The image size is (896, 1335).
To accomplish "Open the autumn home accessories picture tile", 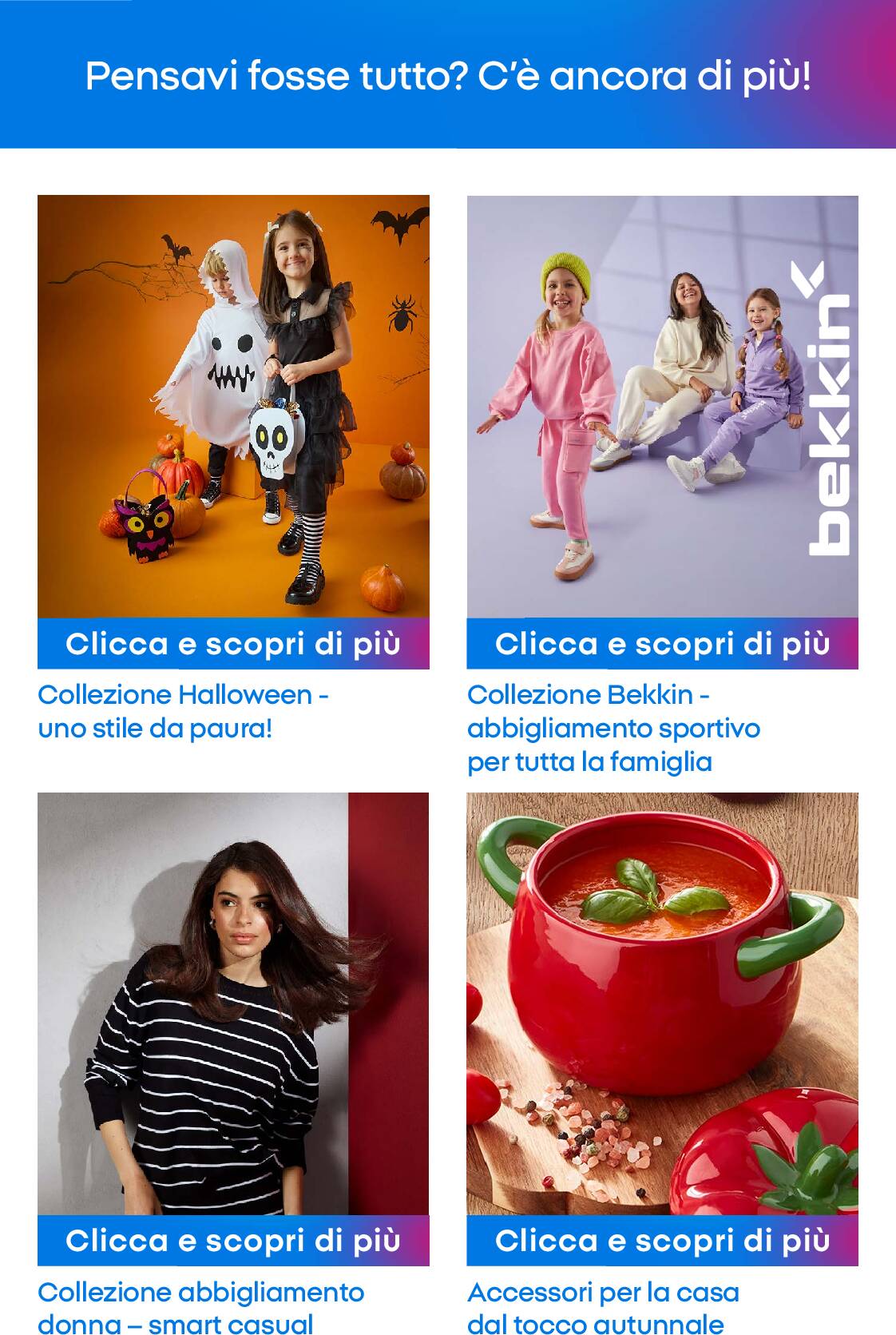I will 662,1003.
